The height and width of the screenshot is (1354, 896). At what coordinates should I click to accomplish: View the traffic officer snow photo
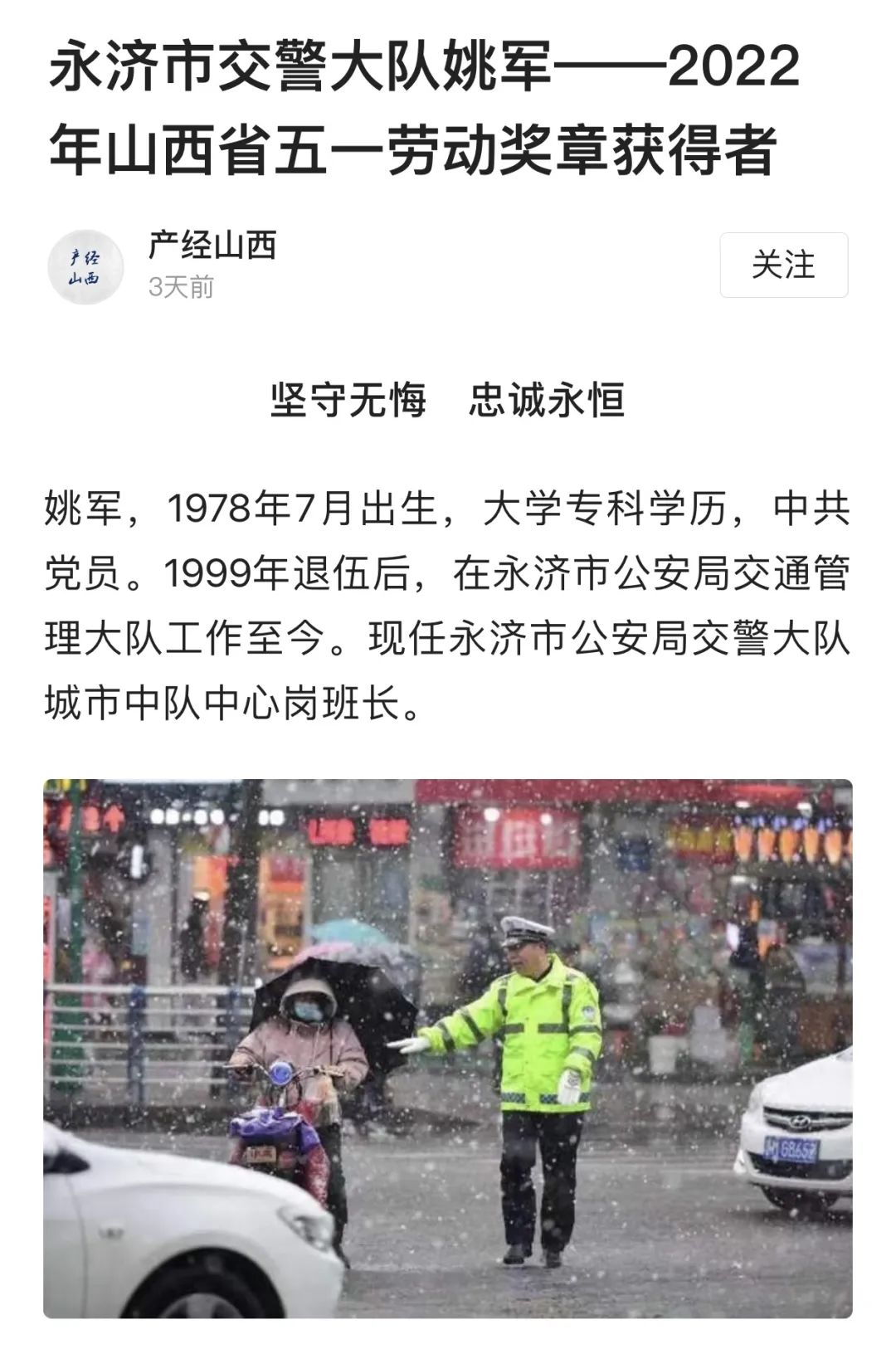point(448,1049)
